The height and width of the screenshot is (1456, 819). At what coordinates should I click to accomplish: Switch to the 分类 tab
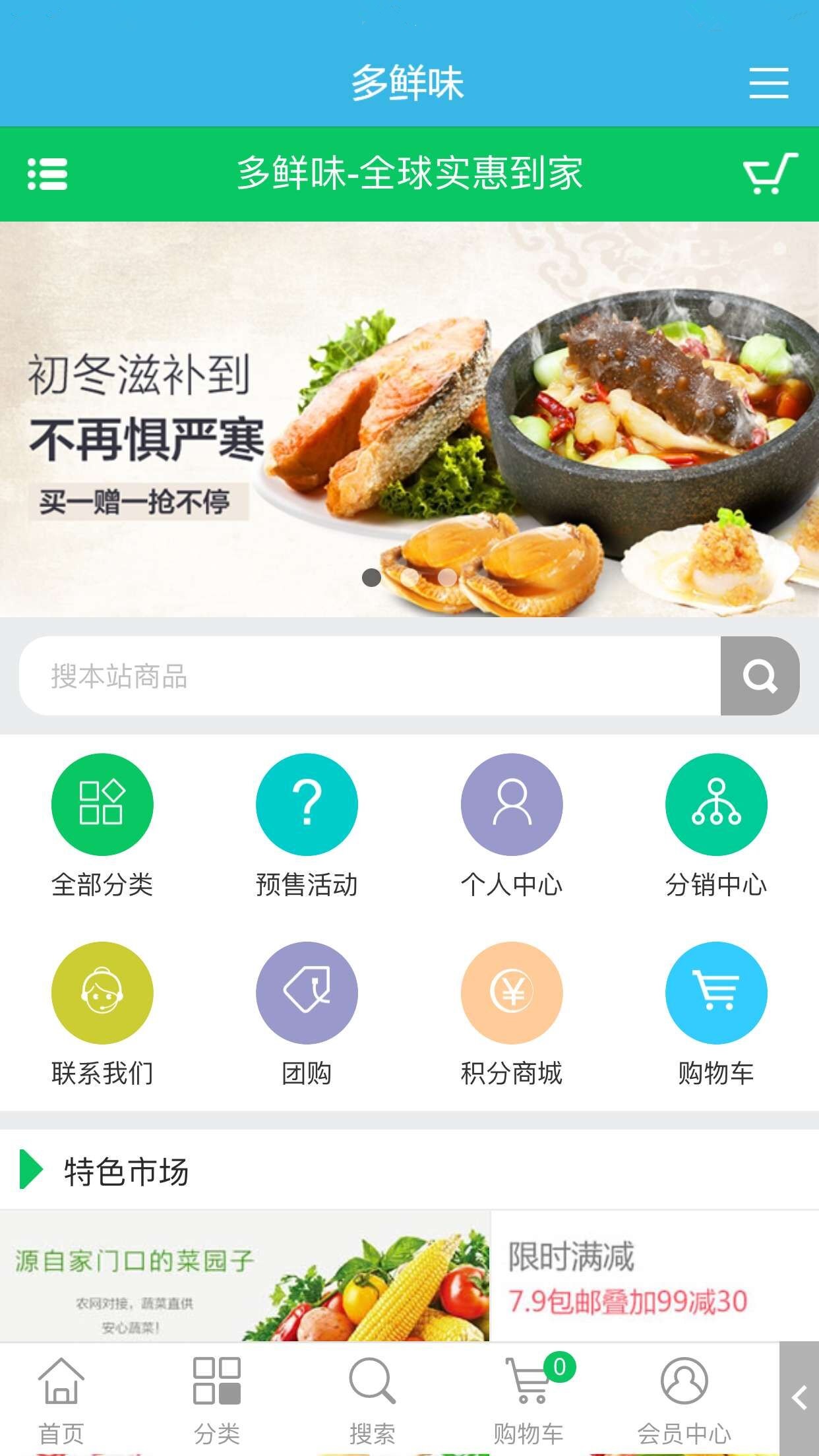[x=217, y=1399]
